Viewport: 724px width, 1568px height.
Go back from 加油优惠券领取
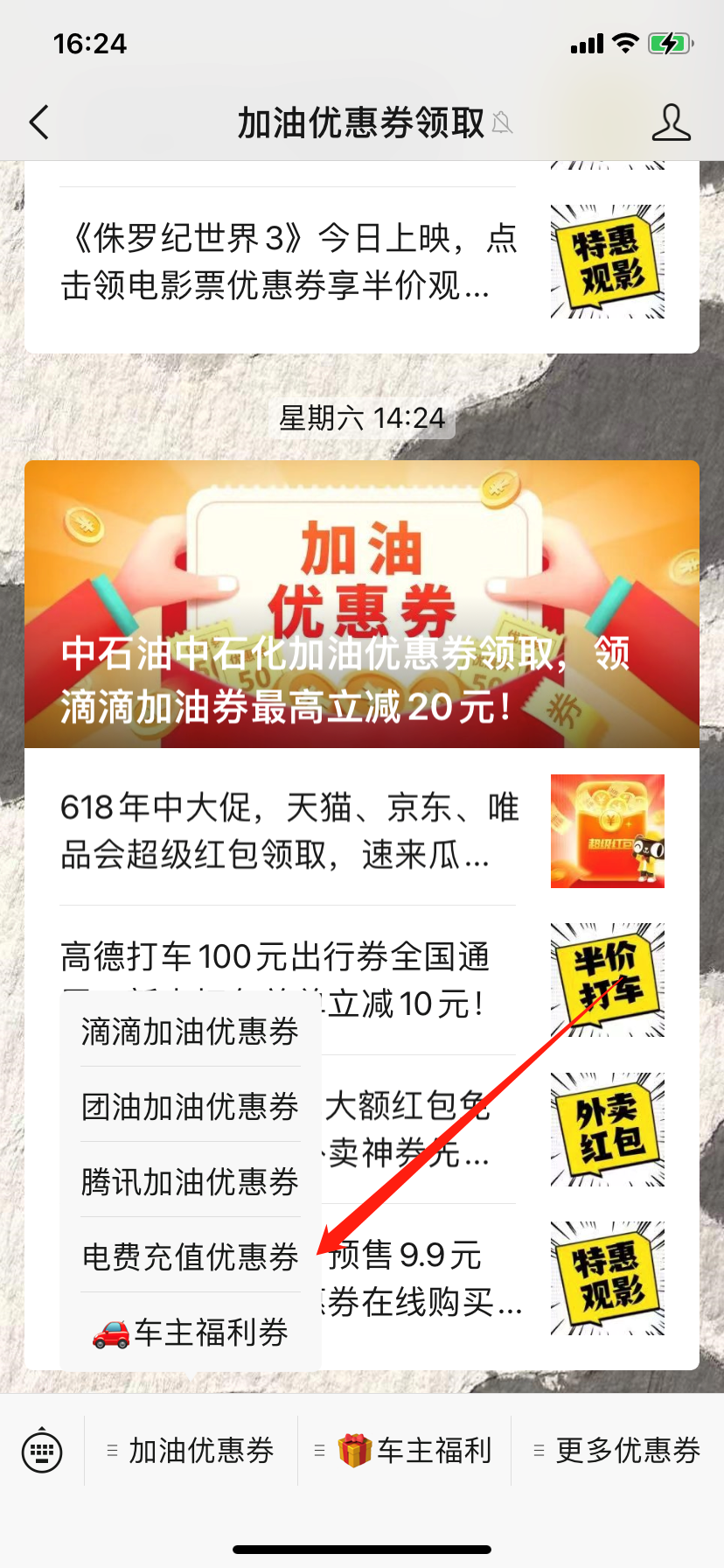(x=39, y=122)
